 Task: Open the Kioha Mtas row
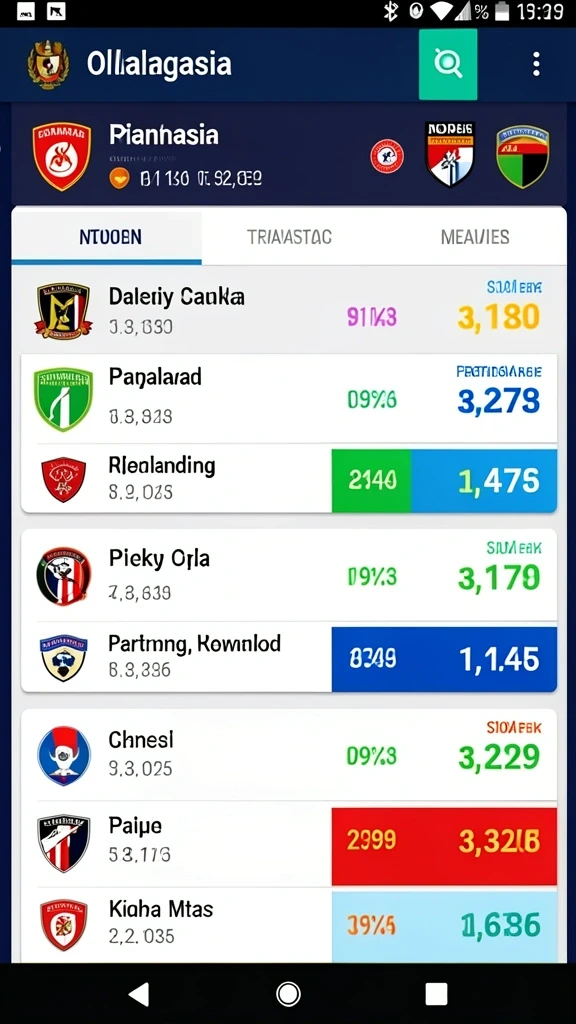[289, 925]
